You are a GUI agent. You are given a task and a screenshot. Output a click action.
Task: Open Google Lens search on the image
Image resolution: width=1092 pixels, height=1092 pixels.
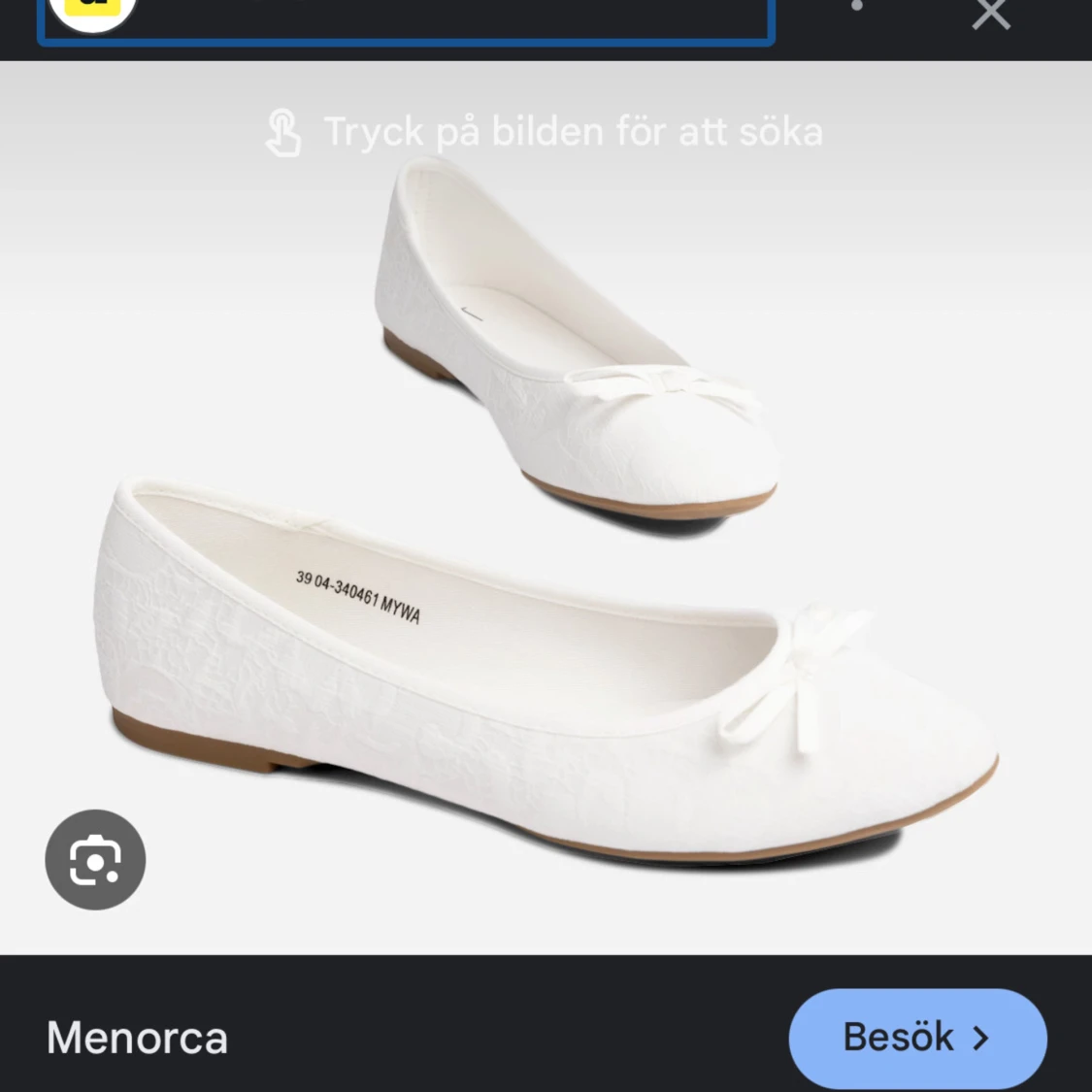tap(95, 859)
